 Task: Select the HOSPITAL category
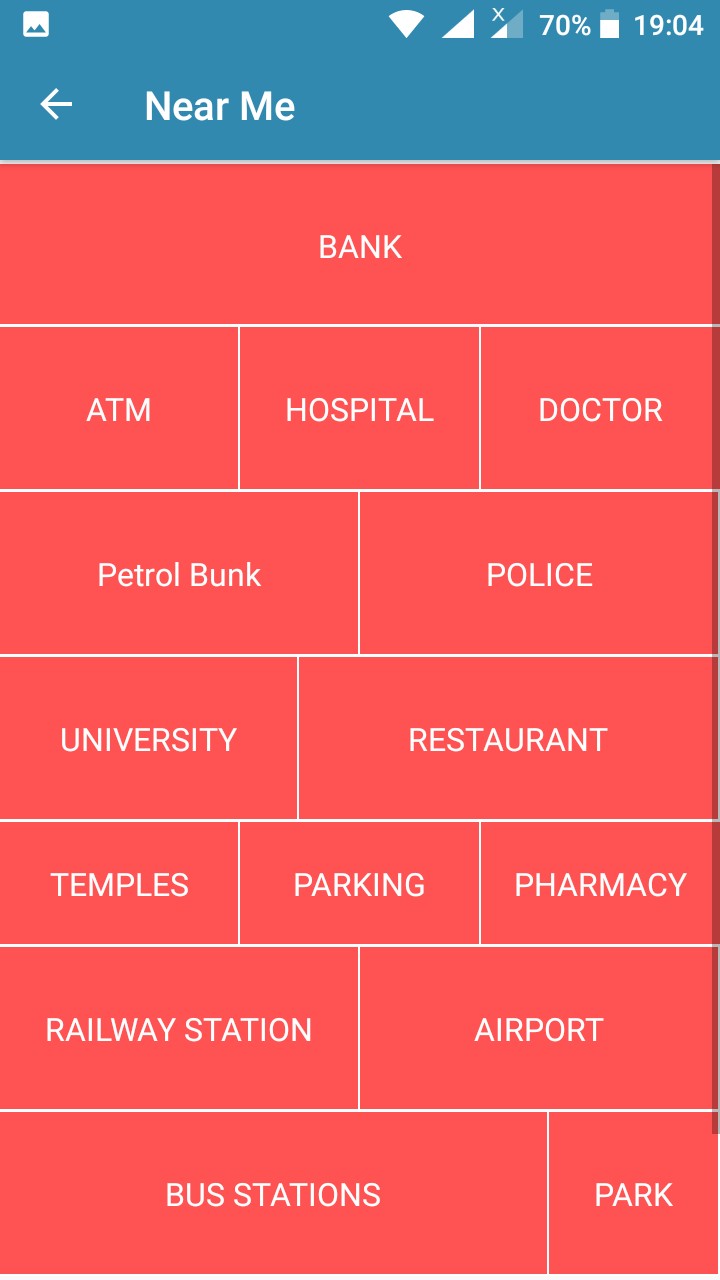click(x=359, y=409)
